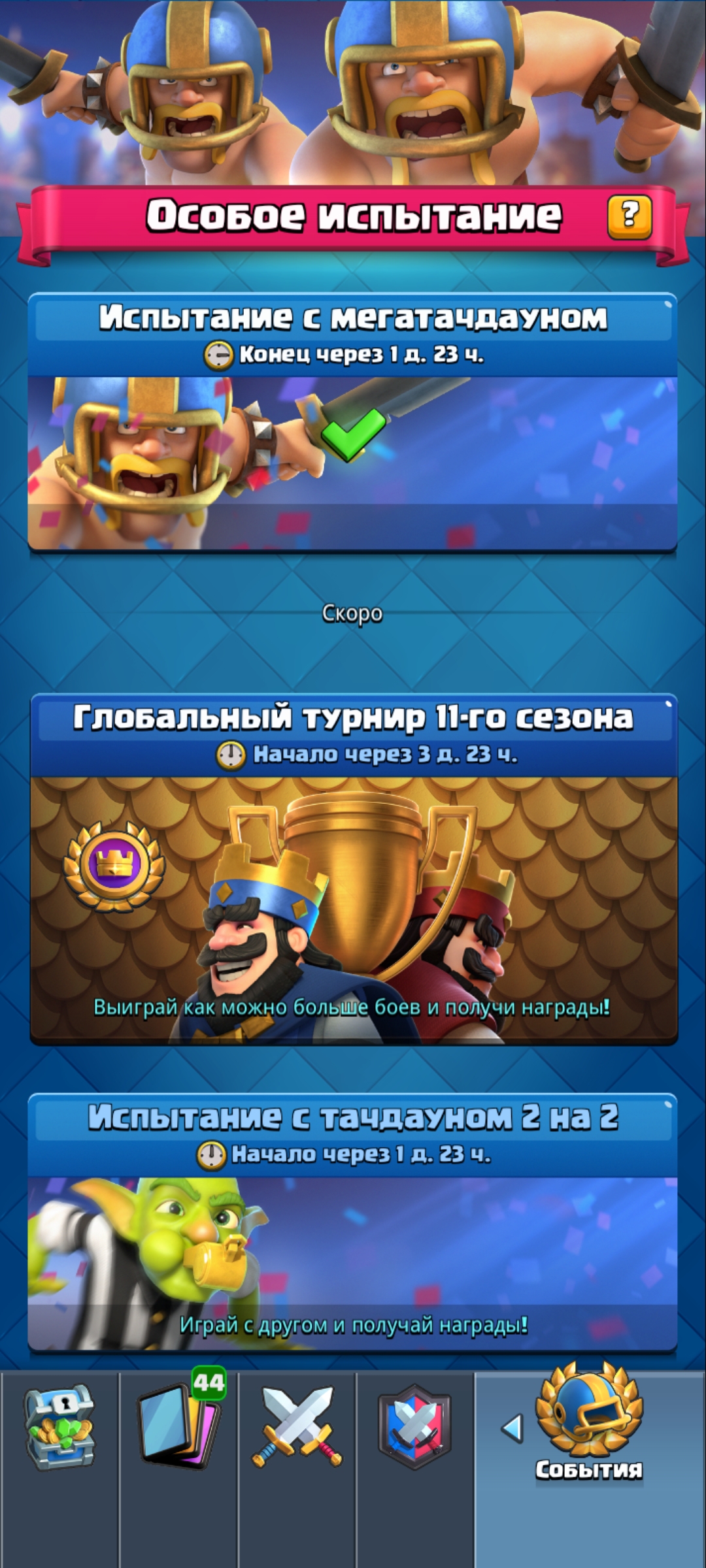Open the Мегатачдаун challenge card
This screenshot has width=706, height=1568.
[352, 422]
